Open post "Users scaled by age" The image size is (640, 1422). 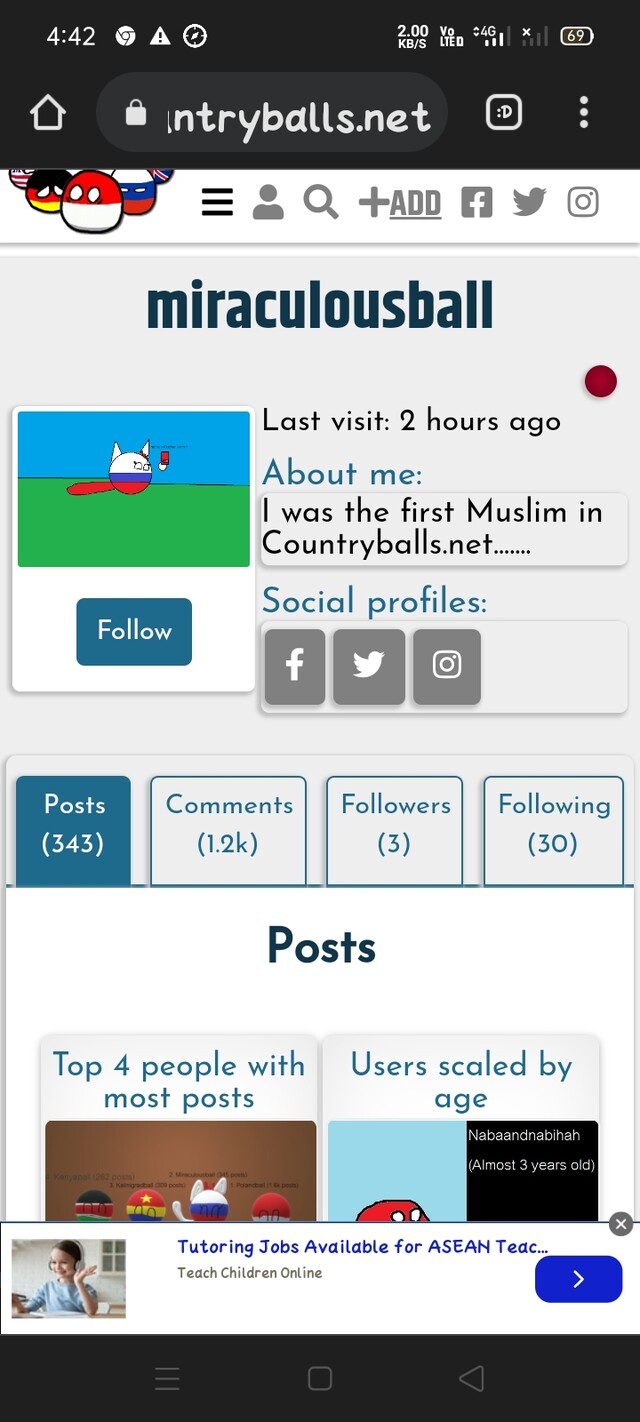click(461, 1081)
